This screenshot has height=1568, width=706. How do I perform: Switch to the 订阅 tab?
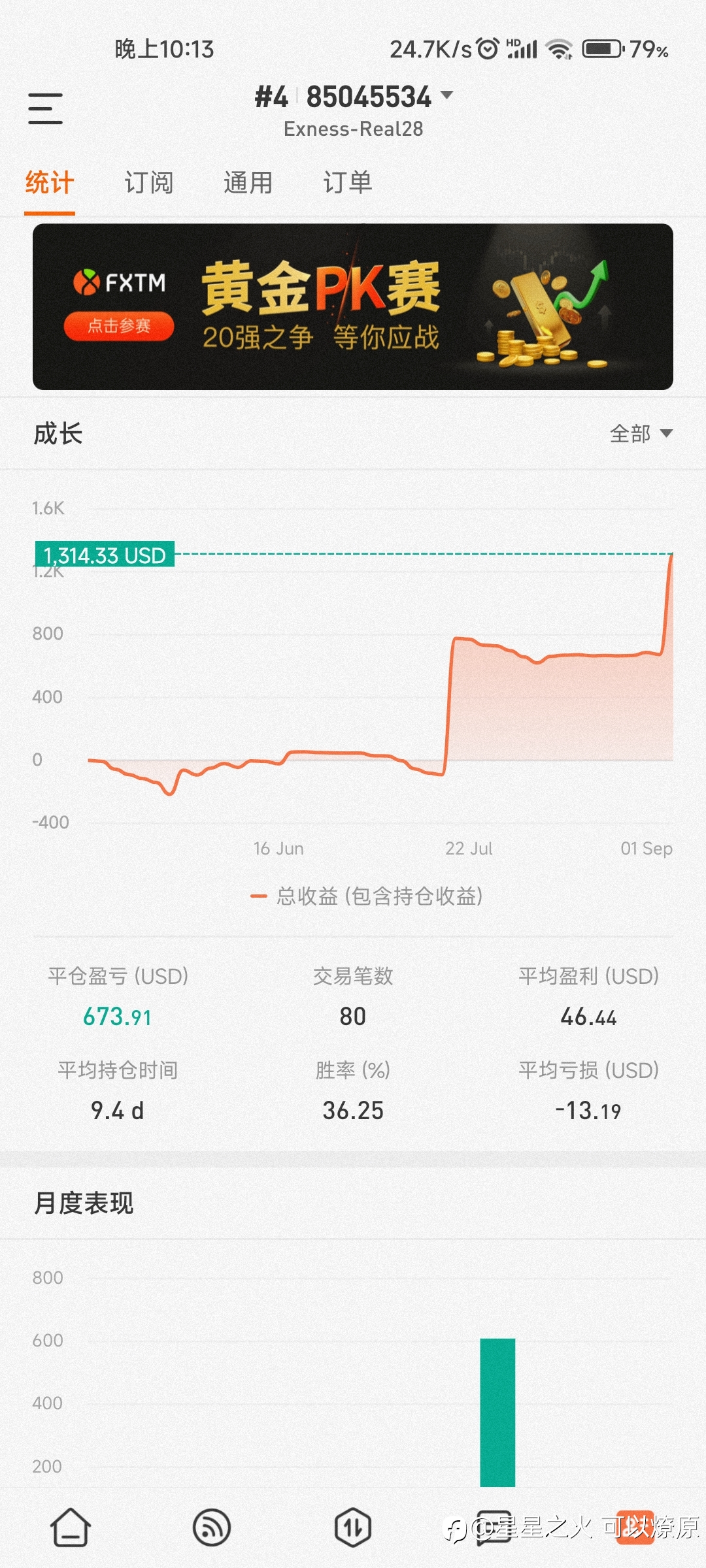click(149, 183)
